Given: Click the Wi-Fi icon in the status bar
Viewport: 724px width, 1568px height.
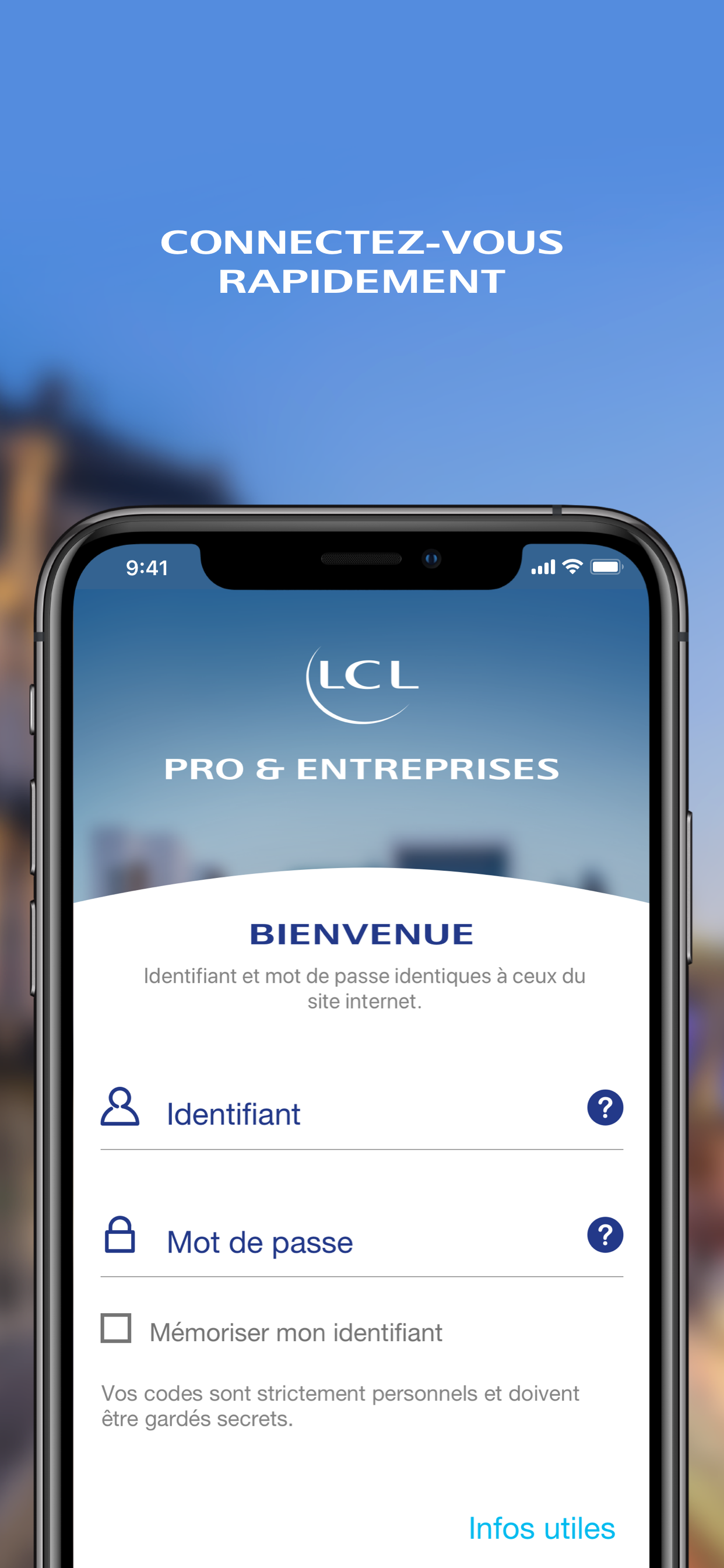Looking at the screenshot, I should tap(572, 568).
